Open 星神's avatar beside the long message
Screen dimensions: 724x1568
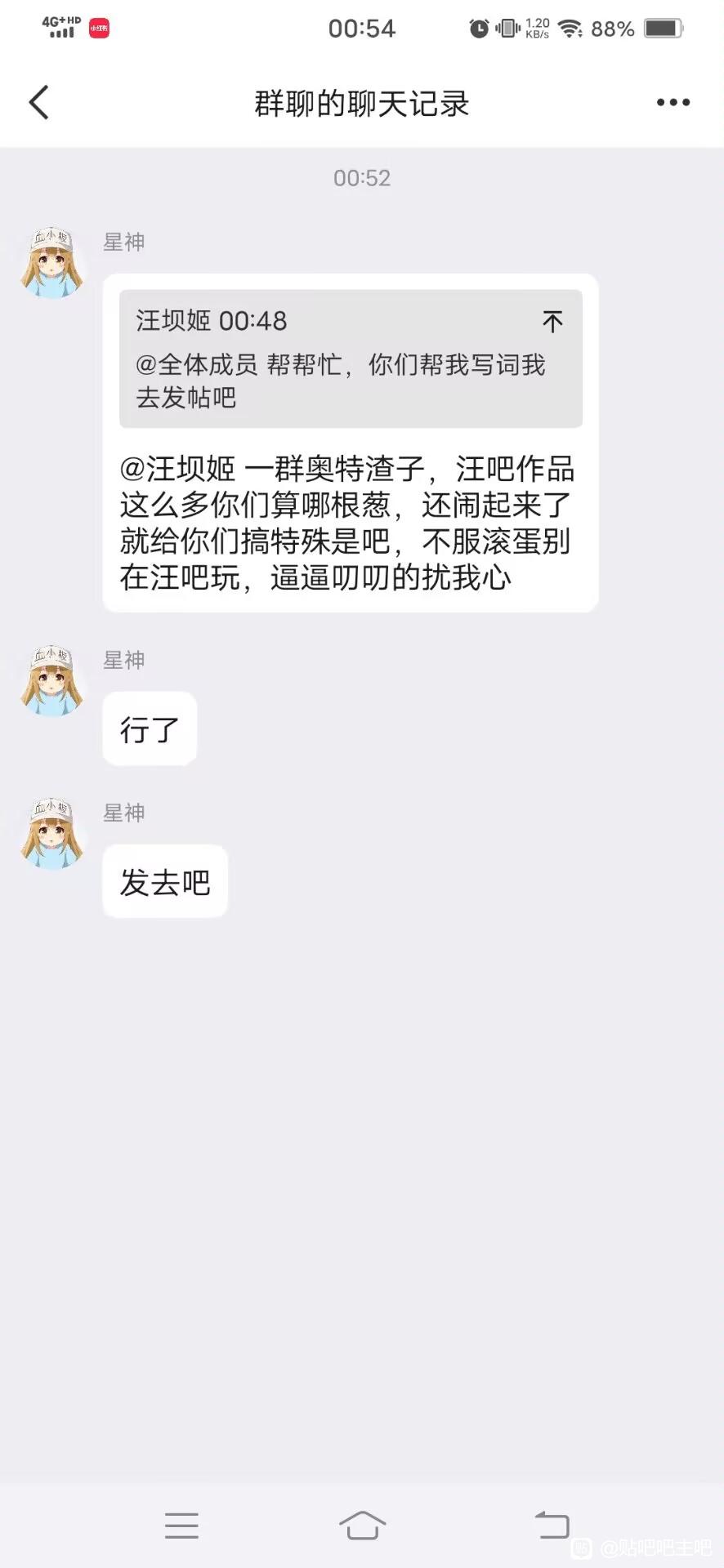click(52, 263)
